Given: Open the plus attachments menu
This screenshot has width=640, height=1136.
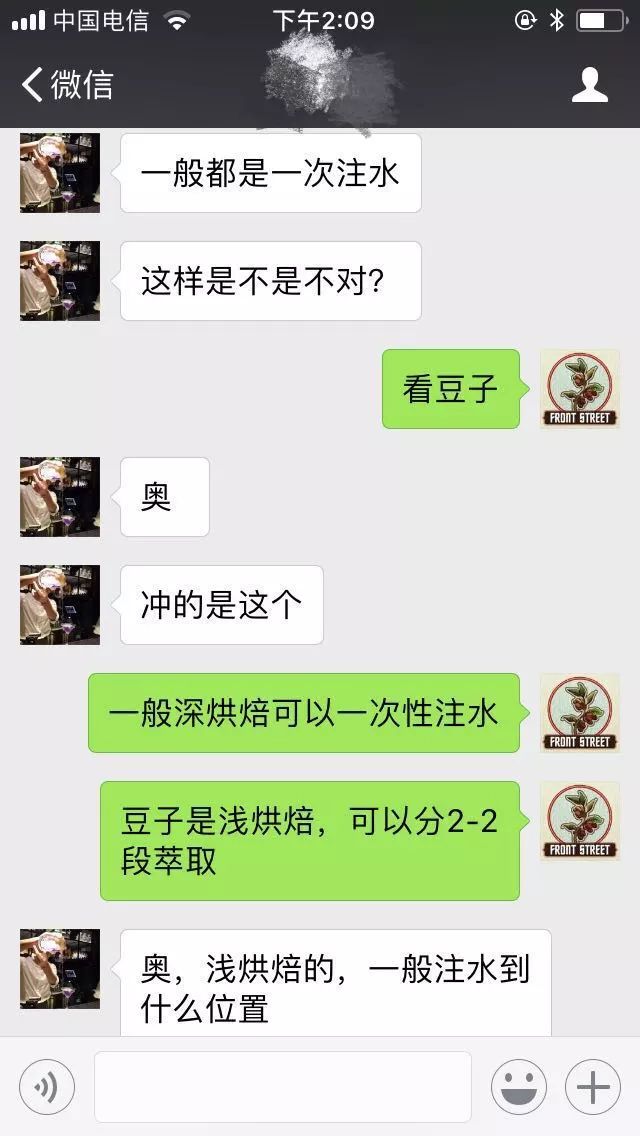Looking at the screenshot, I should 593,1087.
